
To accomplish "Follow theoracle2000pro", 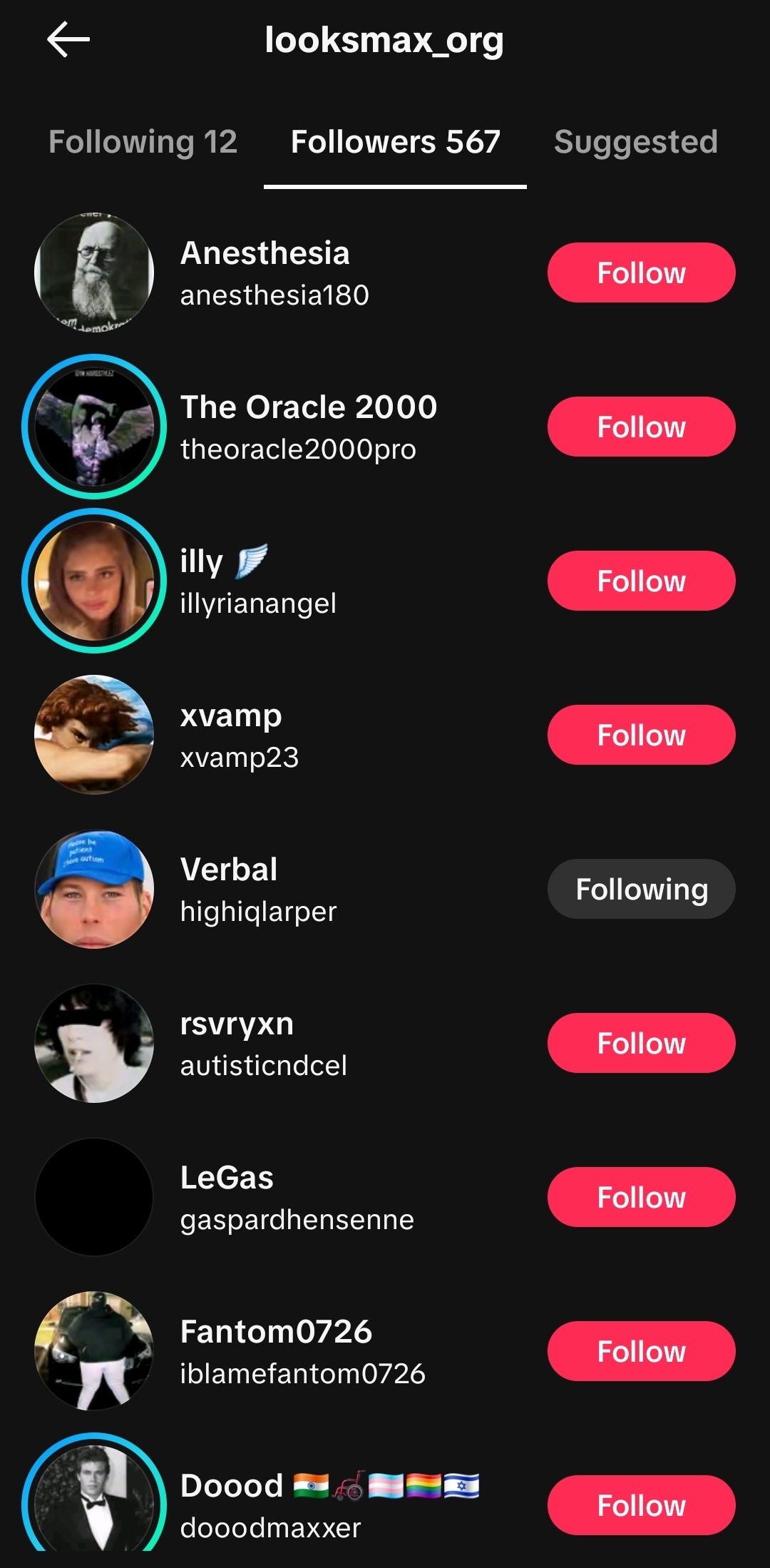I will click(x=641, y=427).
